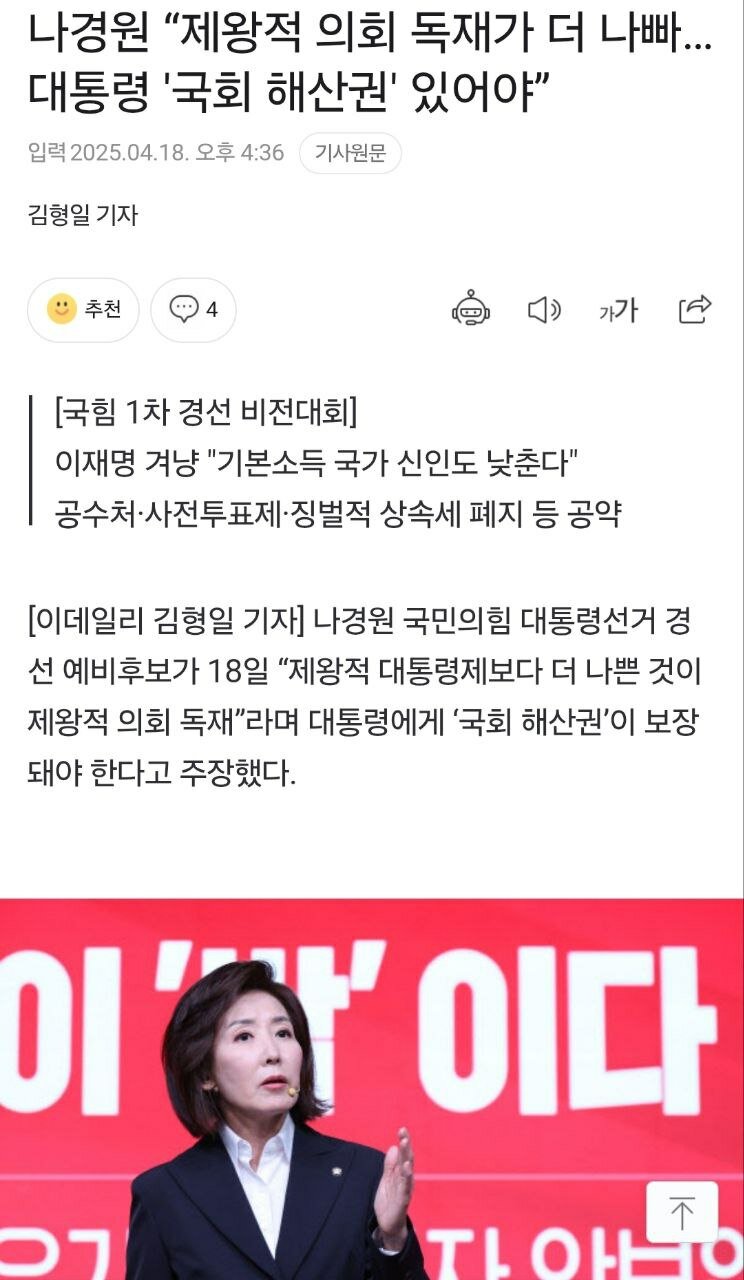Open the article photo of the speaker
The image size is (744, 1280).
(x=372, y=1089)
